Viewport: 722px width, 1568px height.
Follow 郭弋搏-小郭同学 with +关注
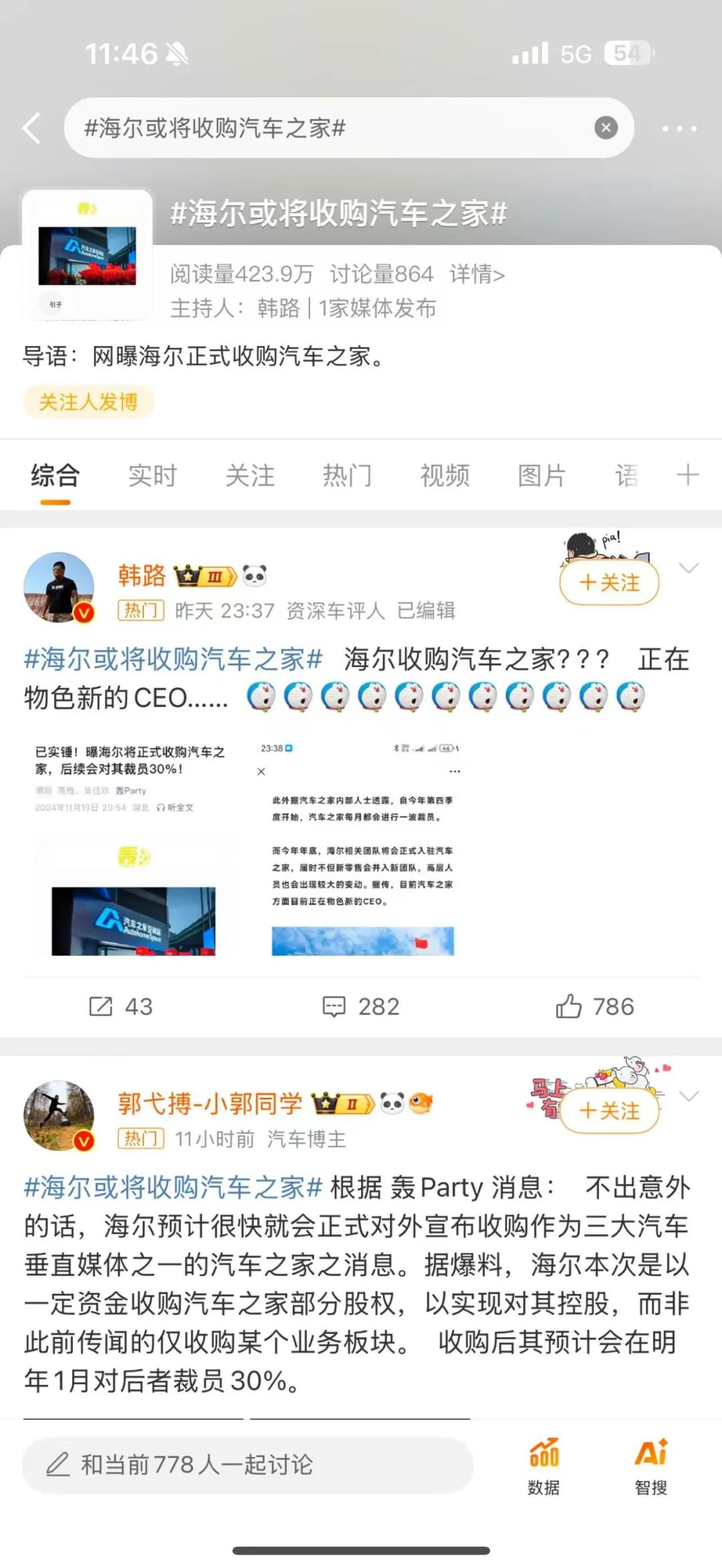pos(609,1111)
